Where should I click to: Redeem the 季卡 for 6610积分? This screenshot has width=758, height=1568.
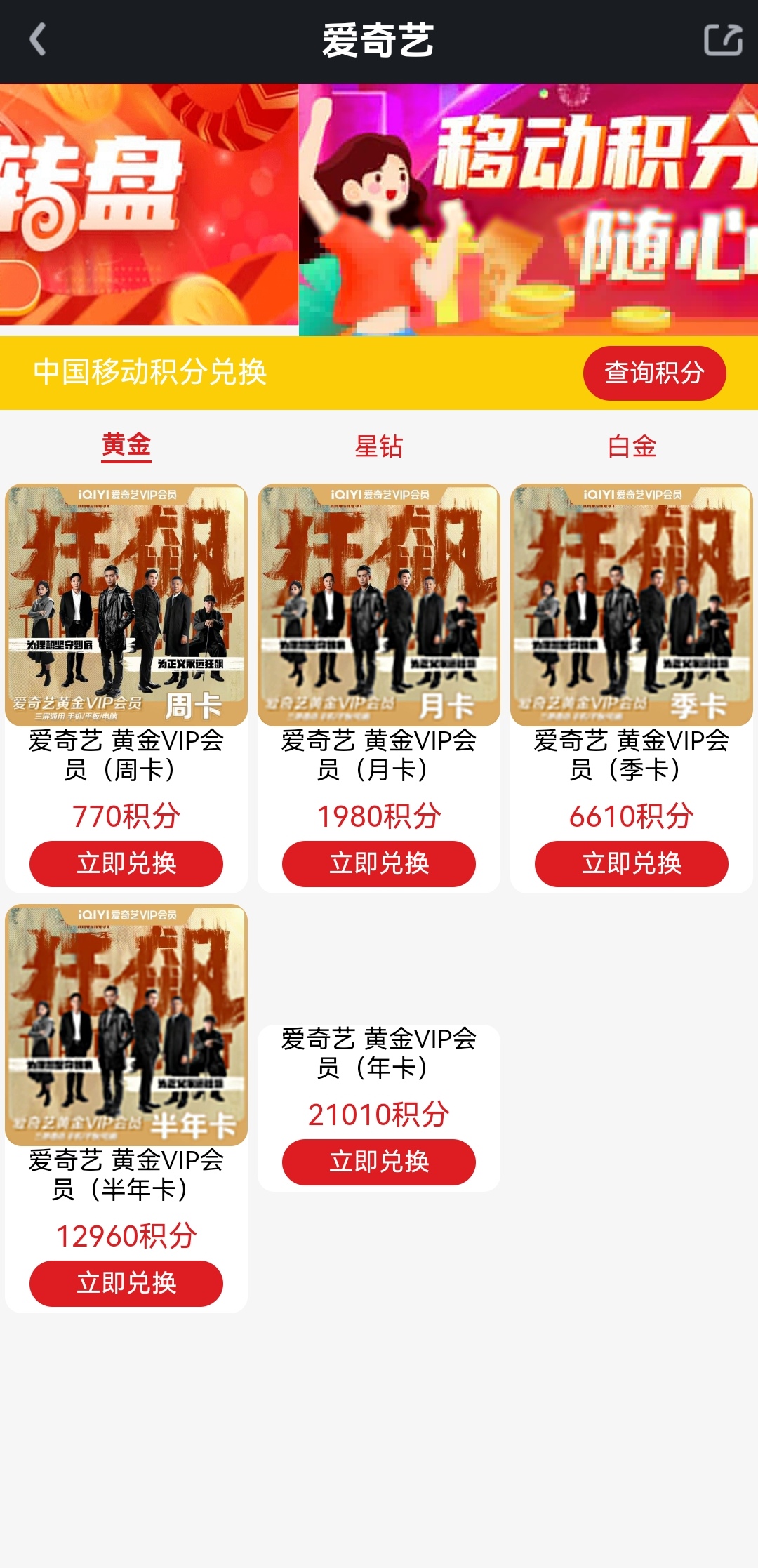pos(632,863)
